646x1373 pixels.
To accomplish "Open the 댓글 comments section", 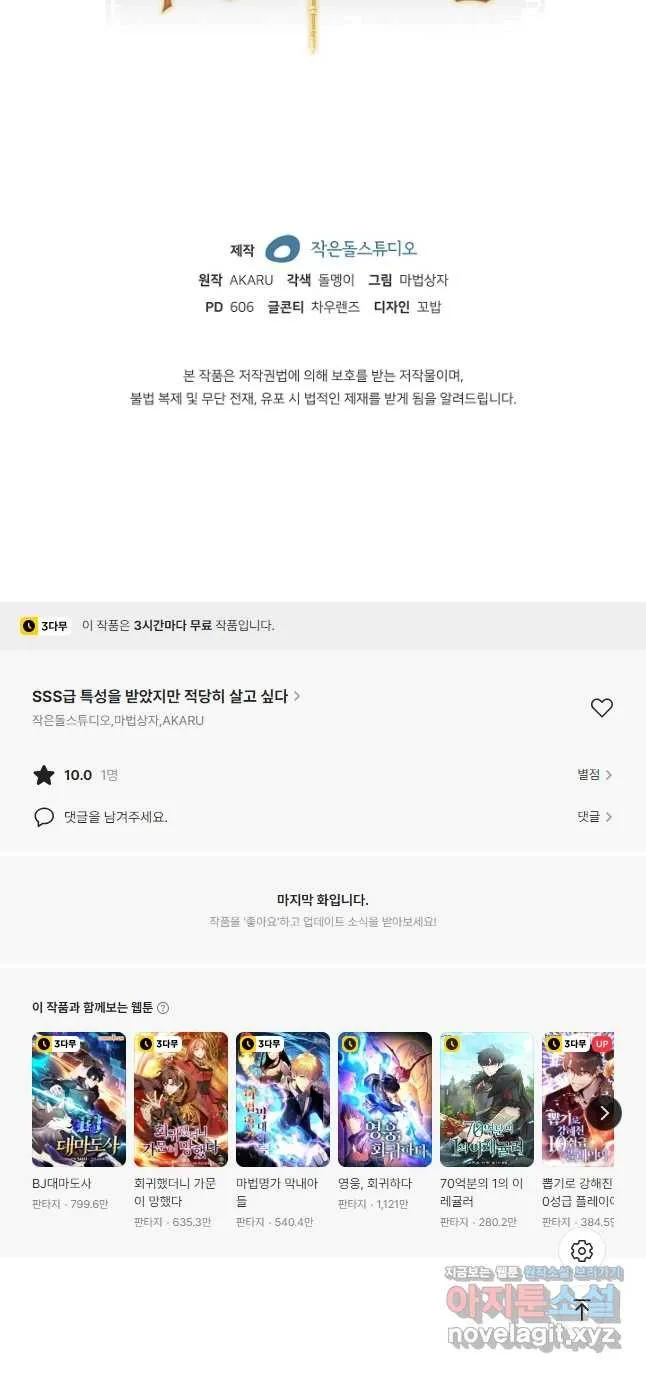I will pyautogui.click(x=594, y=817).
